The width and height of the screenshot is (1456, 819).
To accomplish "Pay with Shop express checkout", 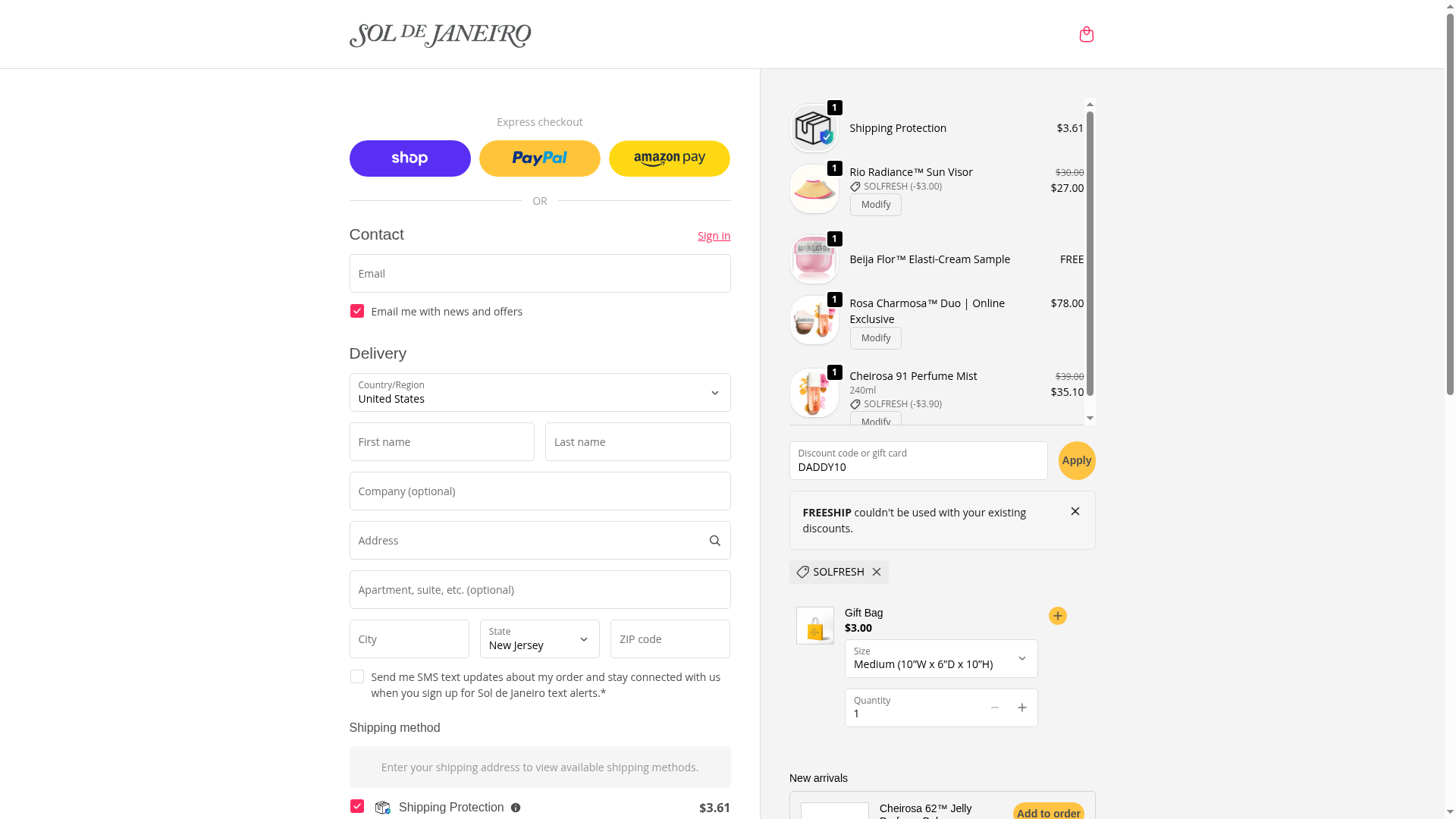I will pyautogui.click(x=409, y=158).
